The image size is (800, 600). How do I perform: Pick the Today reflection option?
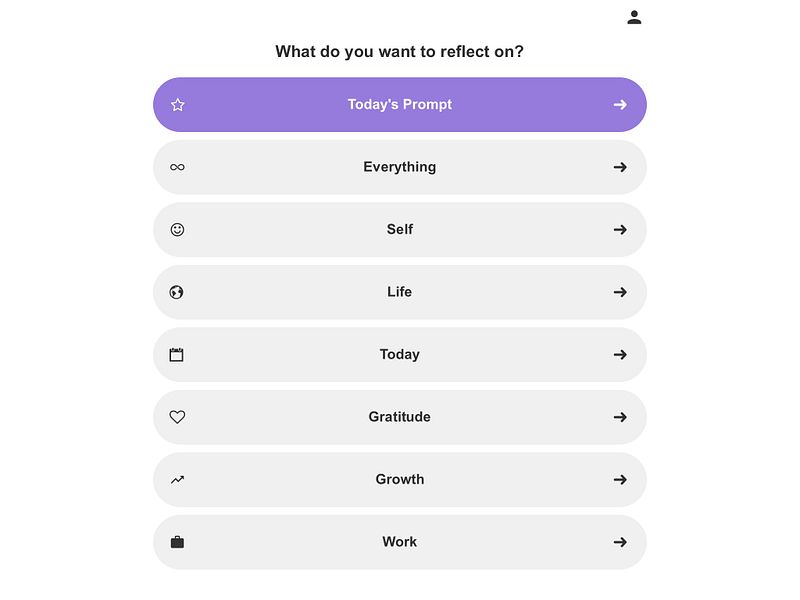(x=399, y=355)
